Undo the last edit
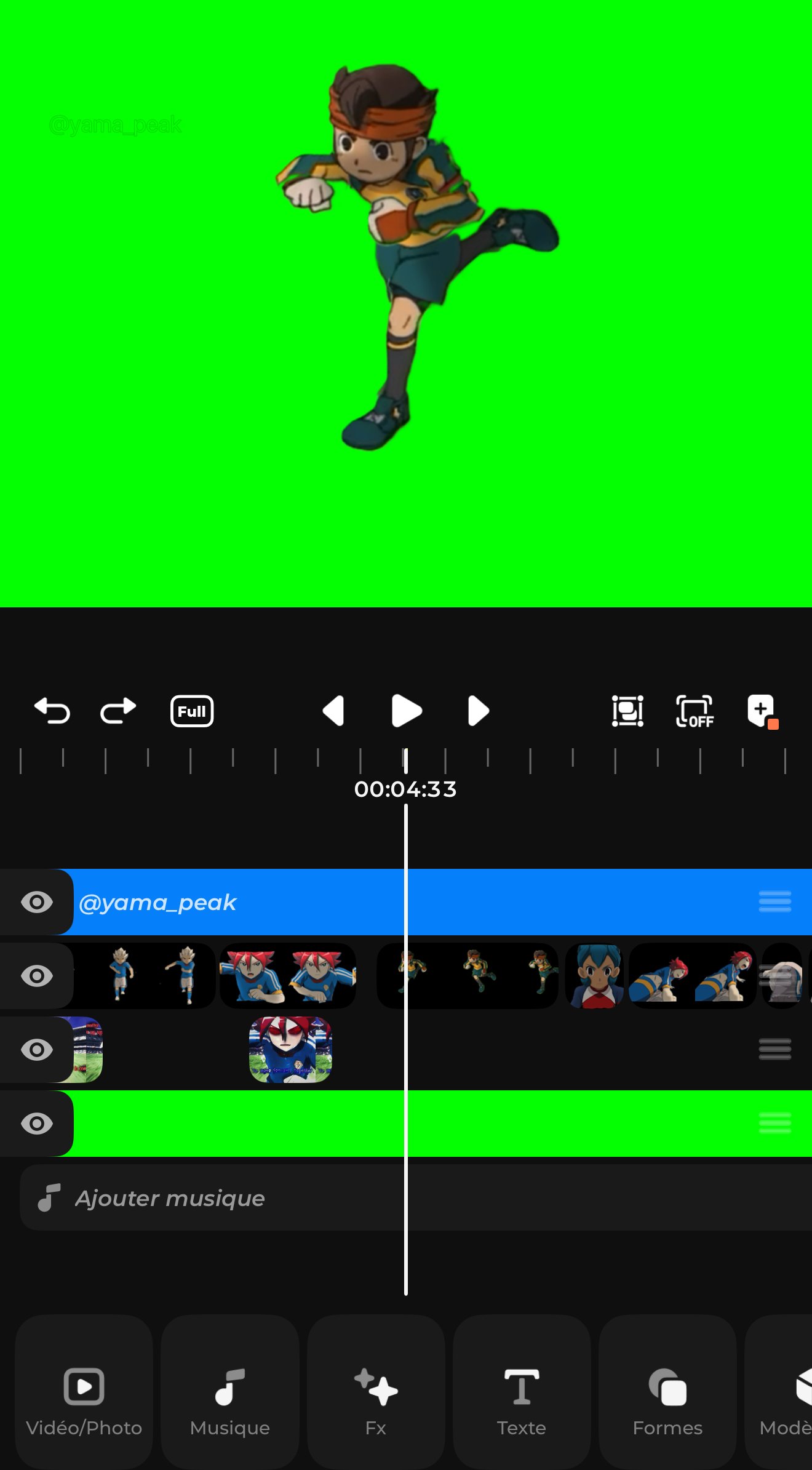Image resolution: width=812 pixels, height=1470 pixels. coord(52,711)
